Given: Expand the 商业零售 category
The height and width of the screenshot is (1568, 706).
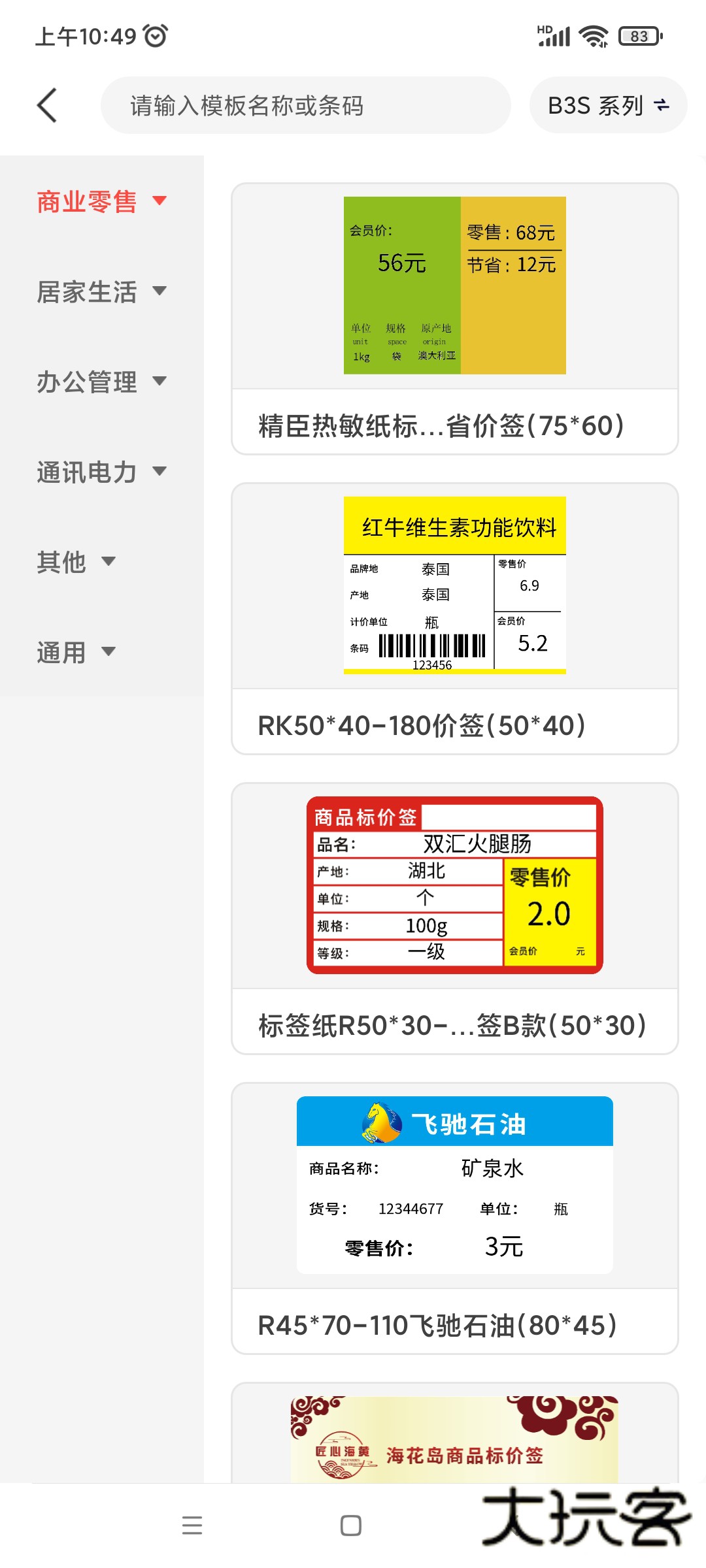Looking at the screenshot, I should click(x=101, y=201).
